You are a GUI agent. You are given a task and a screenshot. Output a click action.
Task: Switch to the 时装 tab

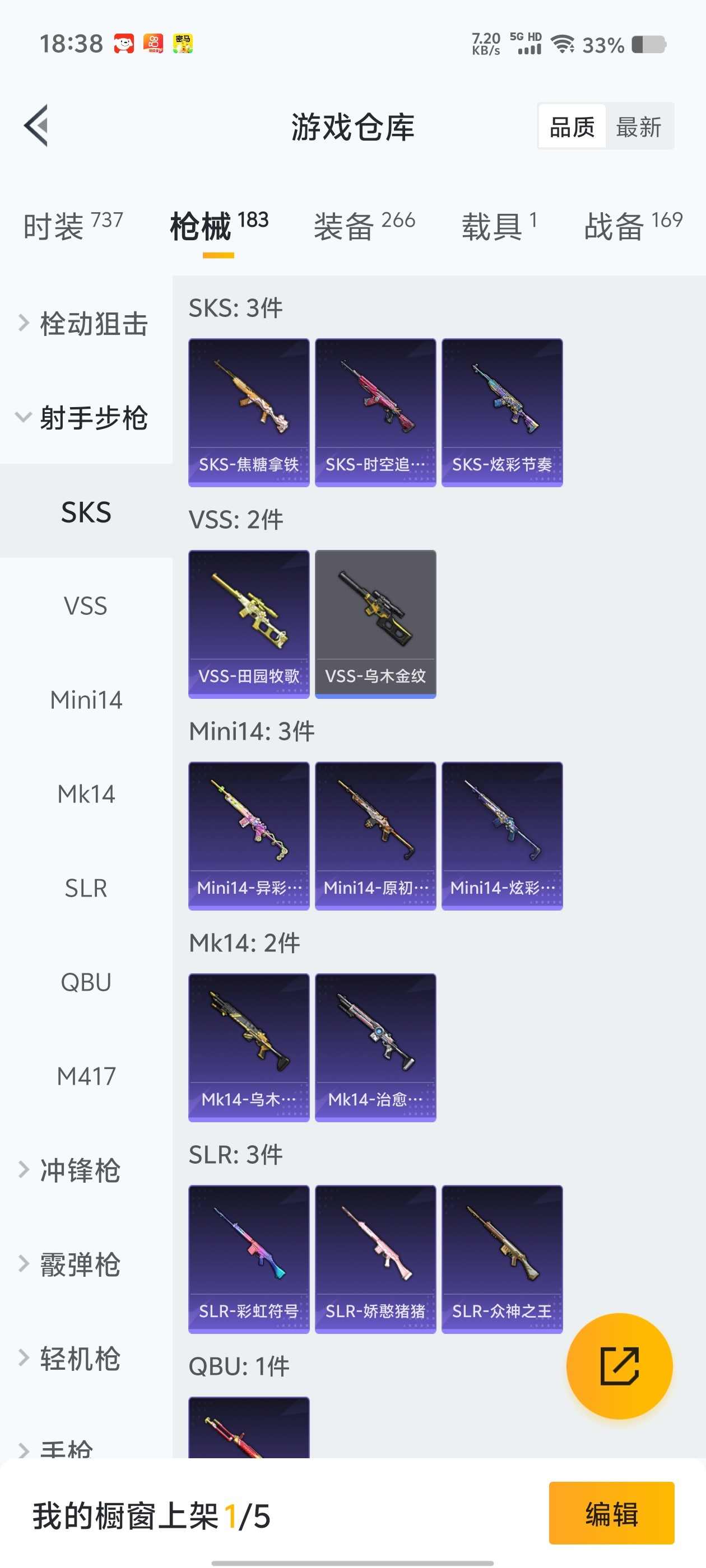point(73,226)
